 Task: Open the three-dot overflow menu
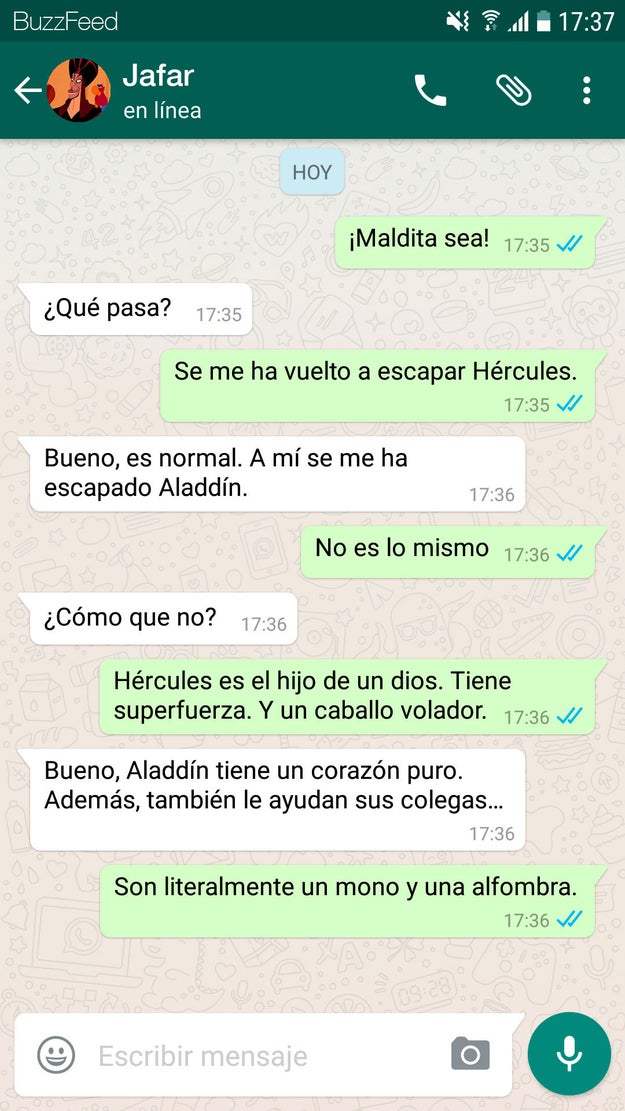point(586,91)
